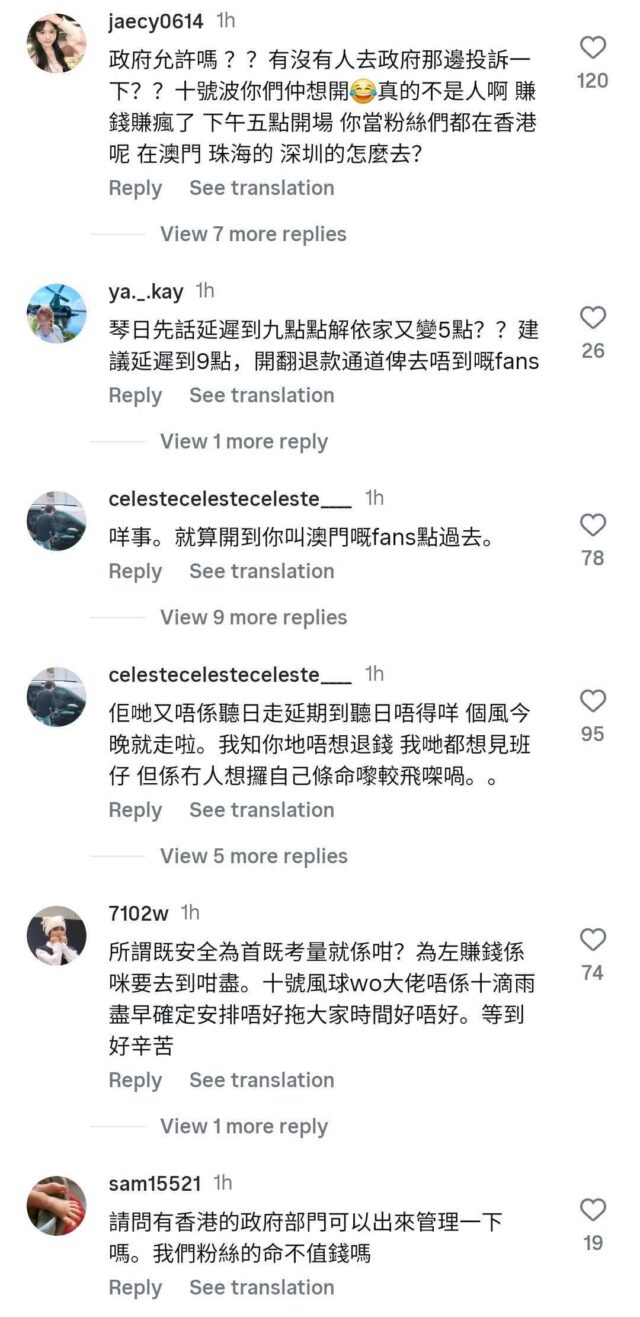See translation of sam15521's comment
Screen dimensions: 640x1317
coord(262,1287)
